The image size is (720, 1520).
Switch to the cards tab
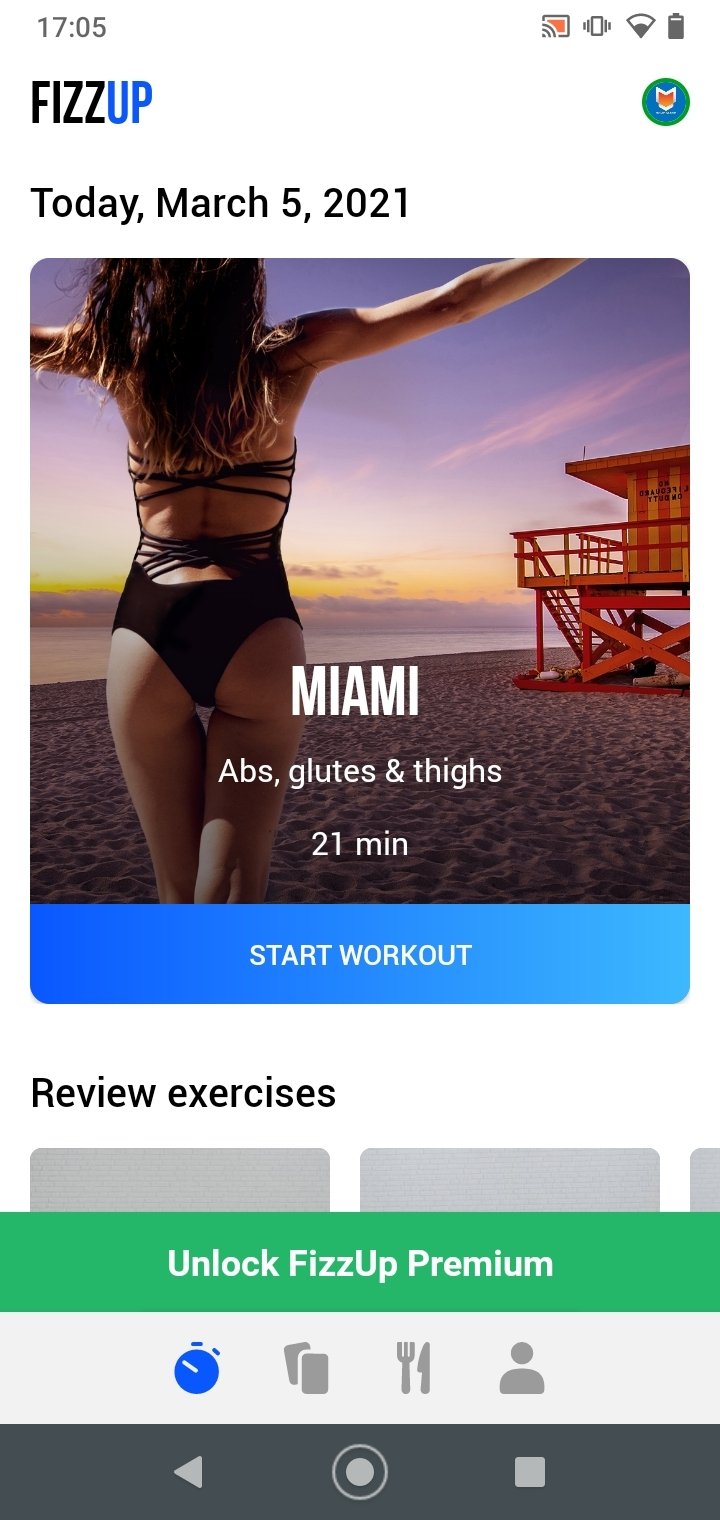pyautogui.click(x=306, y=1368)
